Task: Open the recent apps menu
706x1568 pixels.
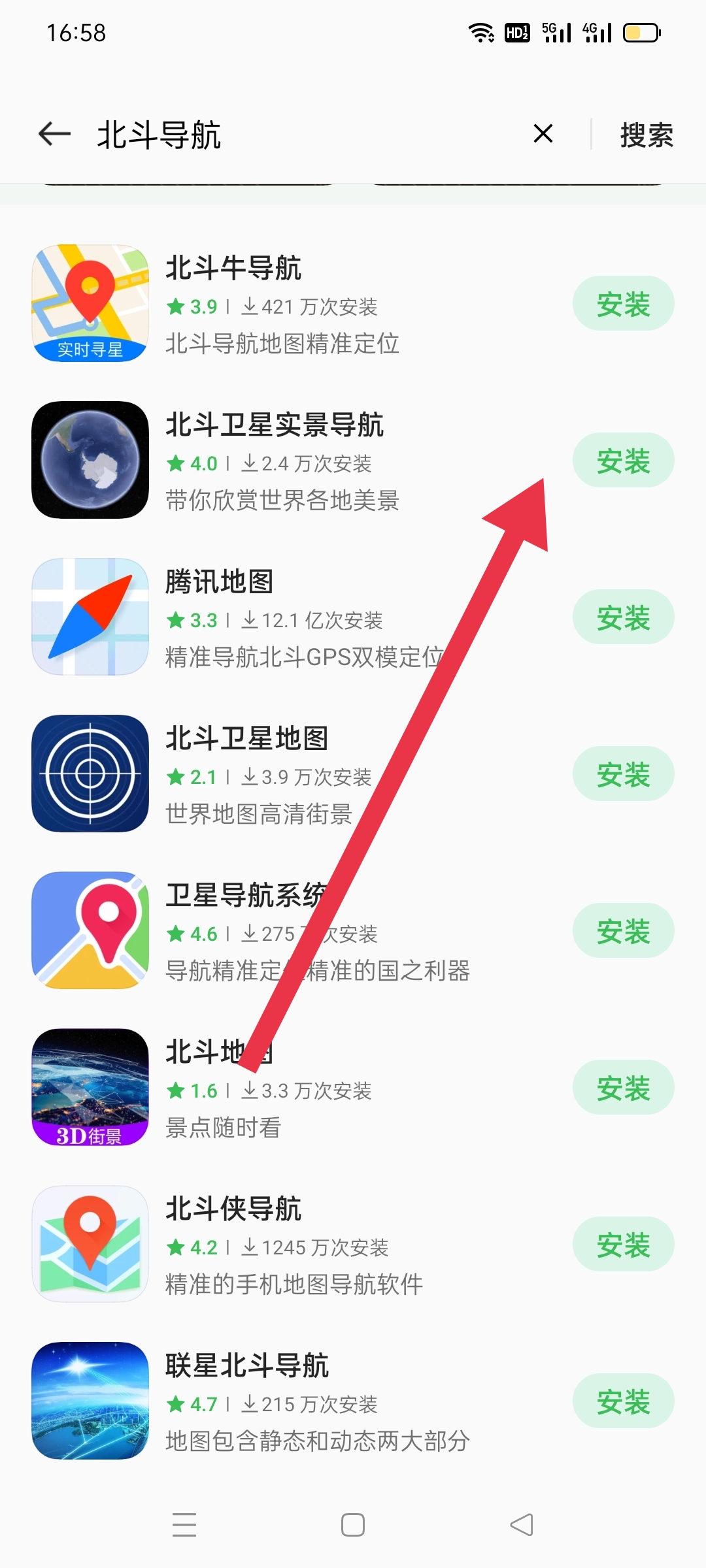Action: tap(184, 1526)
